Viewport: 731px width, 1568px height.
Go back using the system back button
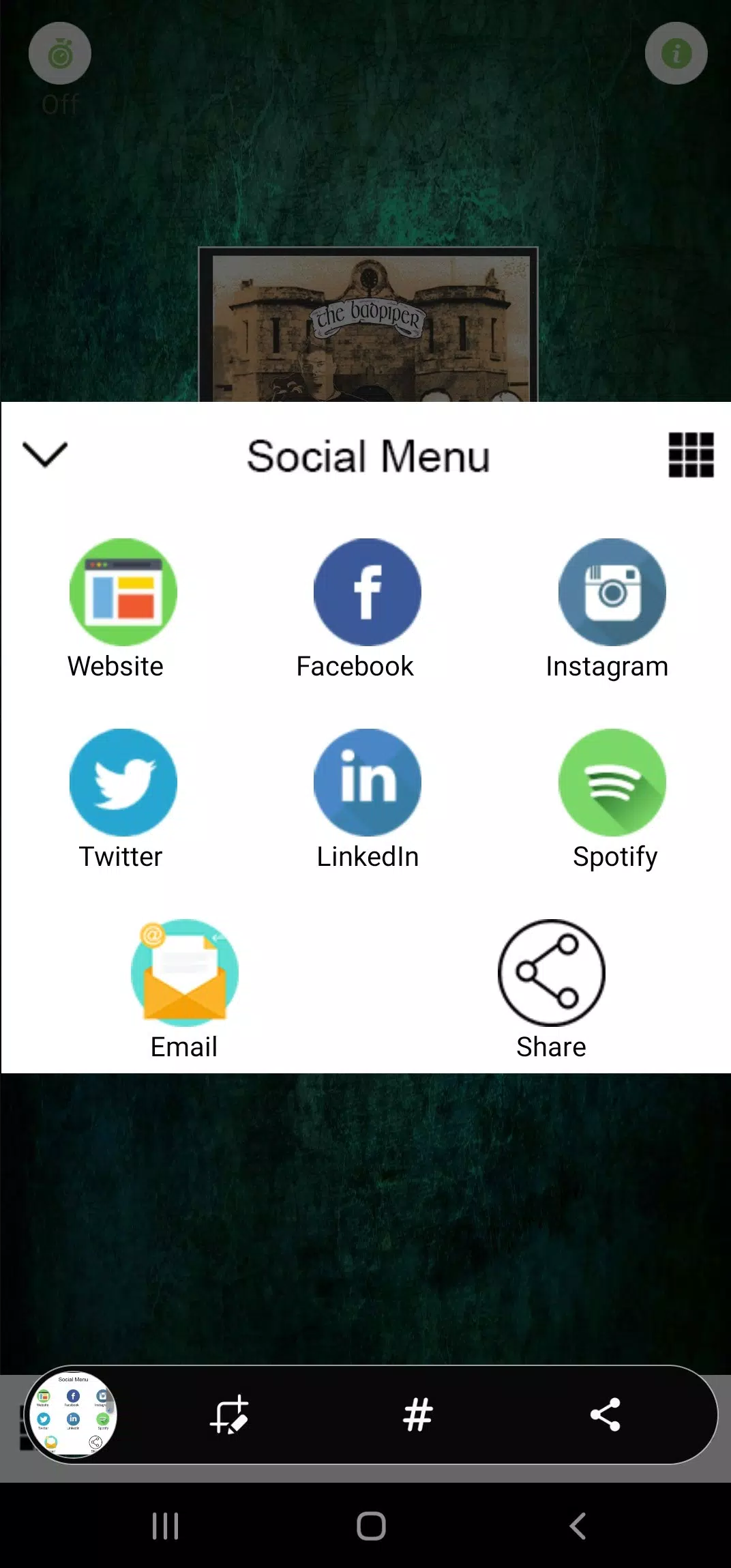click(578, 1526)
